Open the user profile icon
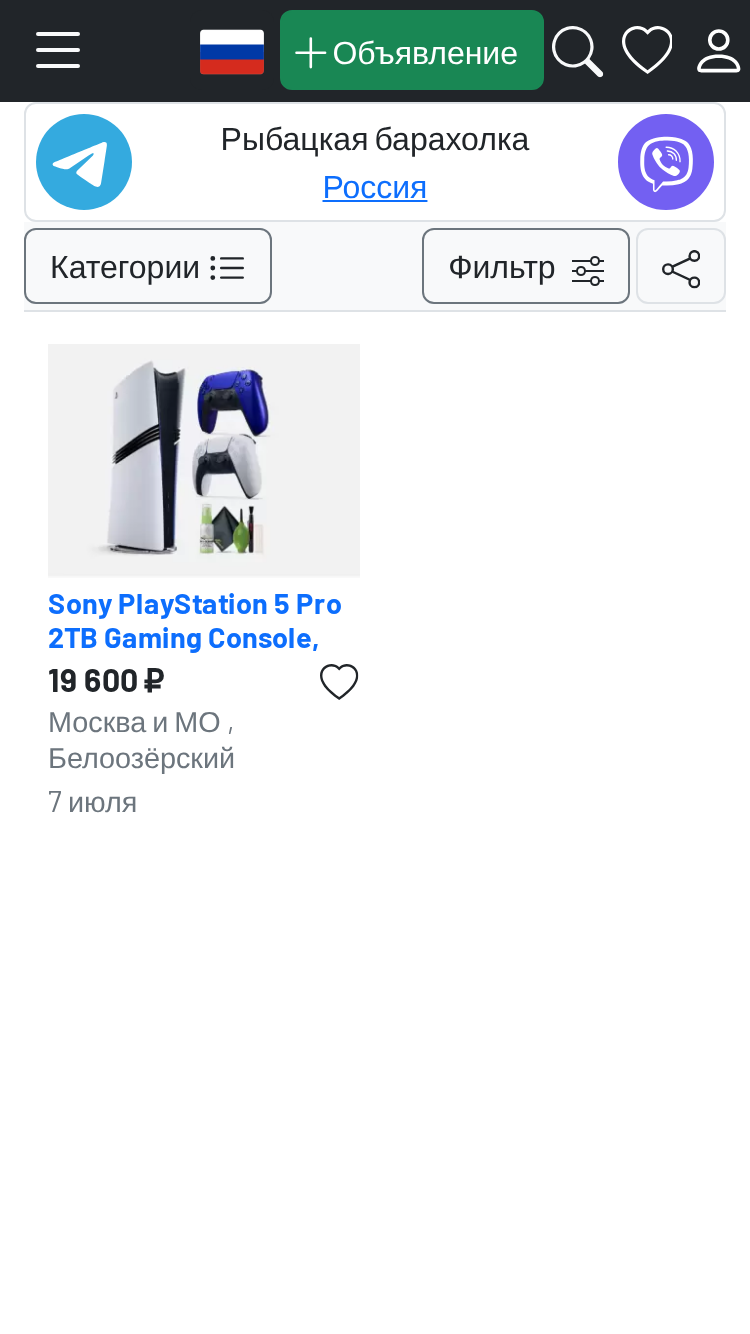Viewport: 750px width, 1334px height. click(718, 51)
